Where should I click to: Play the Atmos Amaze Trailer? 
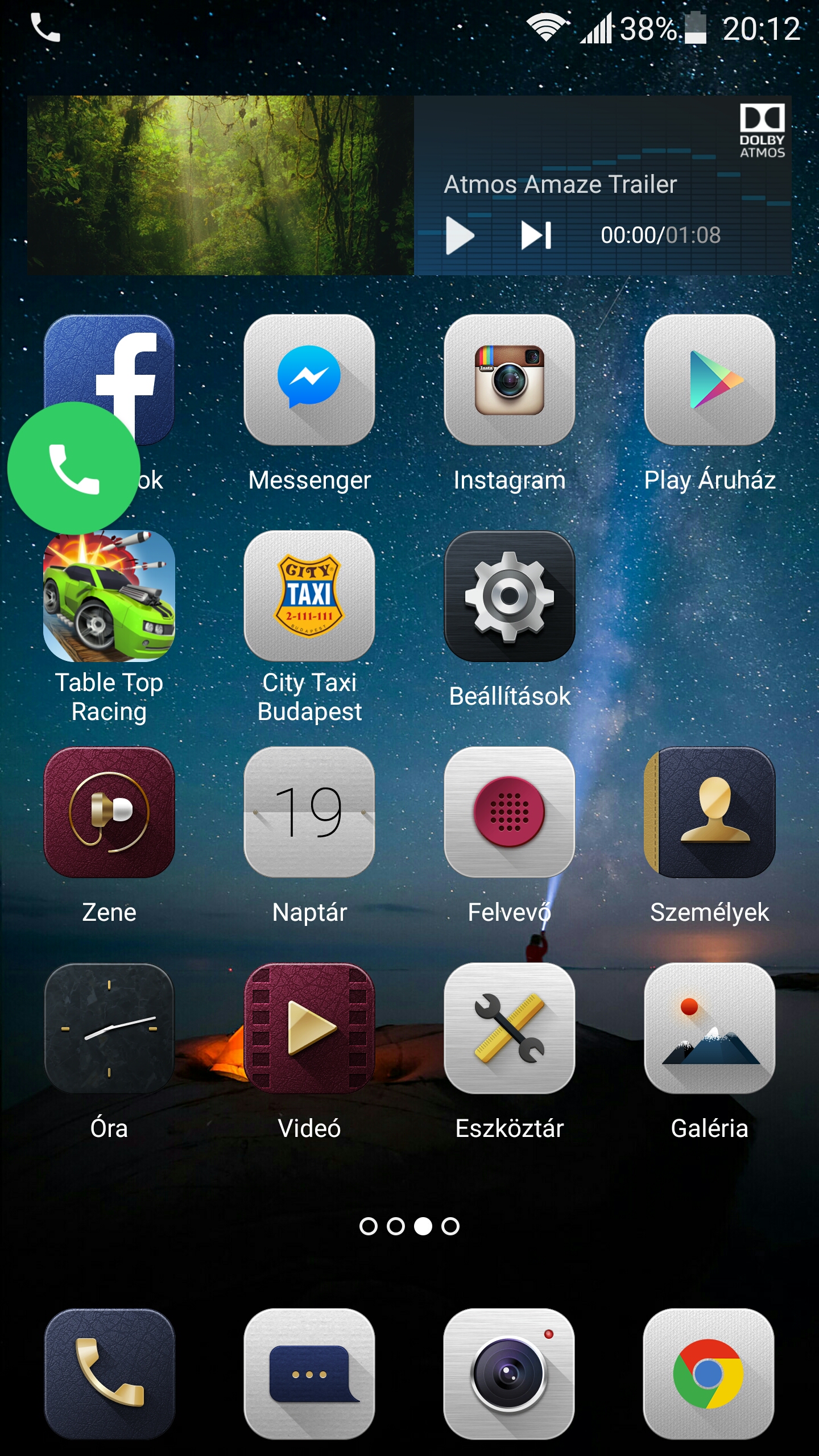(x=460, y=235)
